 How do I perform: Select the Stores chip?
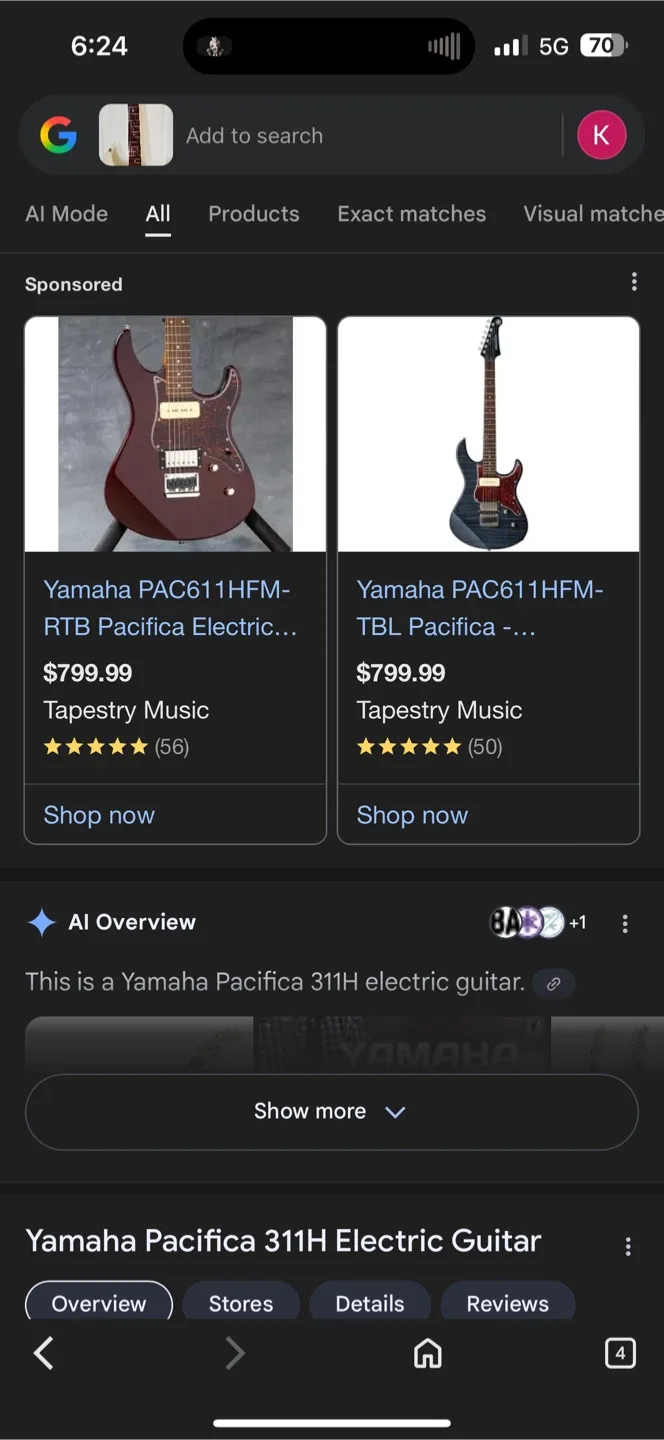240,1303
